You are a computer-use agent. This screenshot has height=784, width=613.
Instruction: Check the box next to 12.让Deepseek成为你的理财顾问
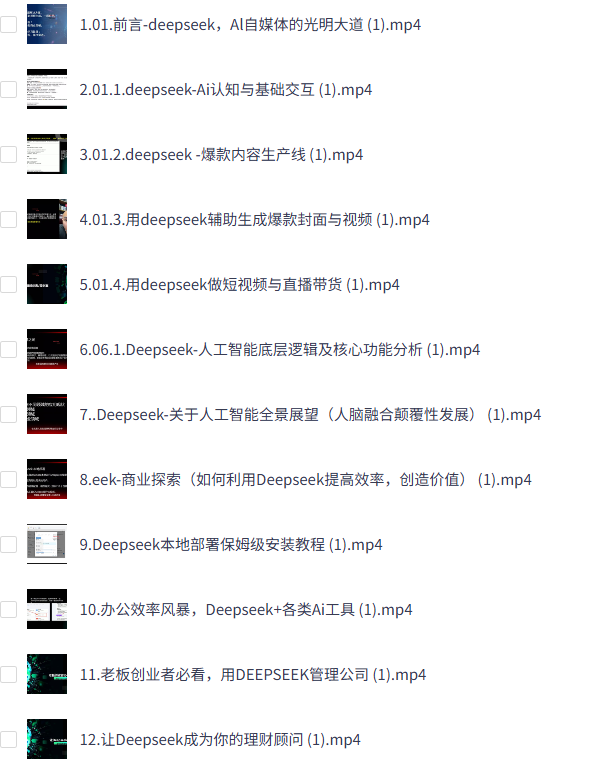pyautogui.click(x=9, y=740)
